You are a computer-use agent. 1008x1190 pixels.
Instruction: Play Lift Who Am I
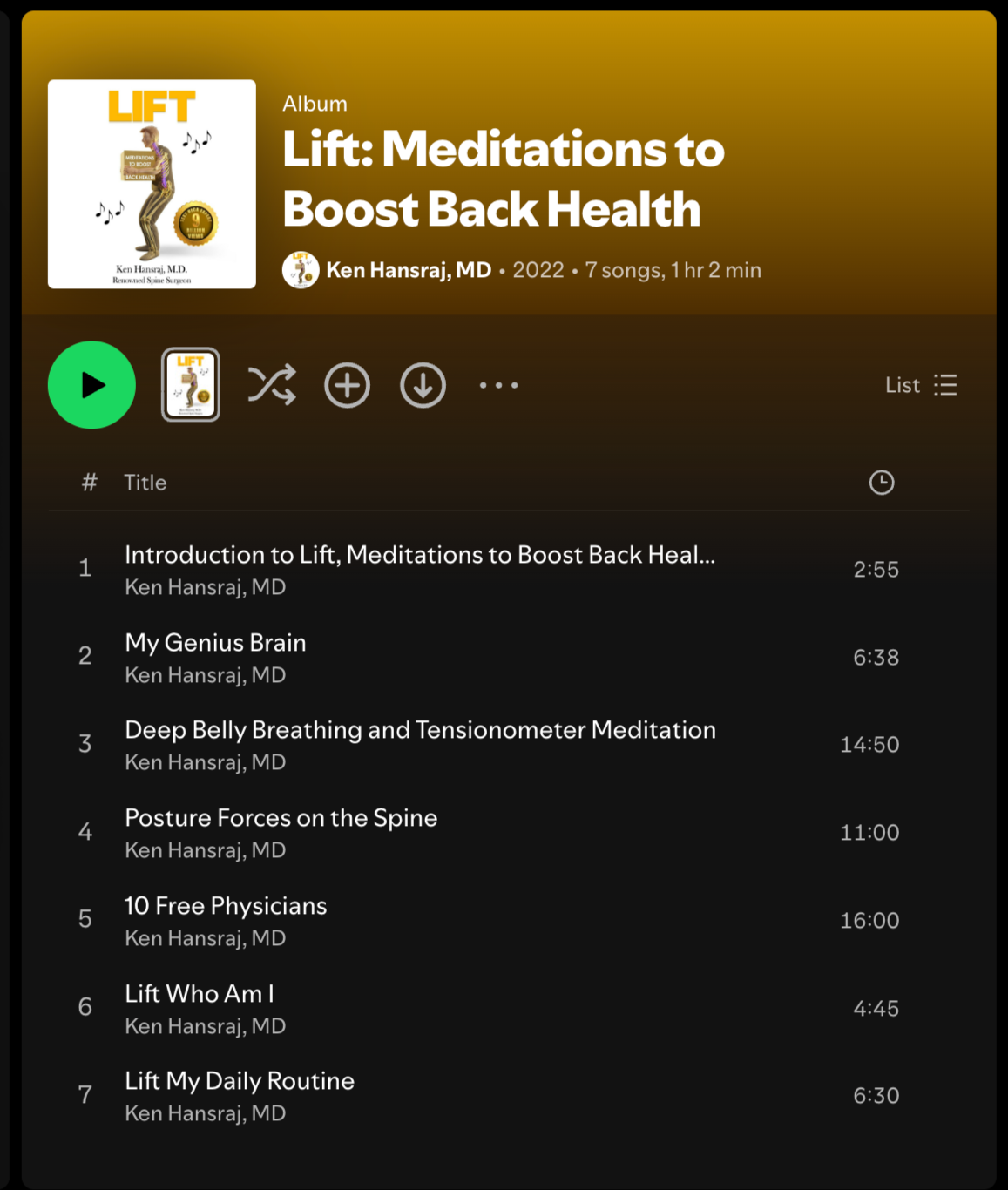pos(200,994)
